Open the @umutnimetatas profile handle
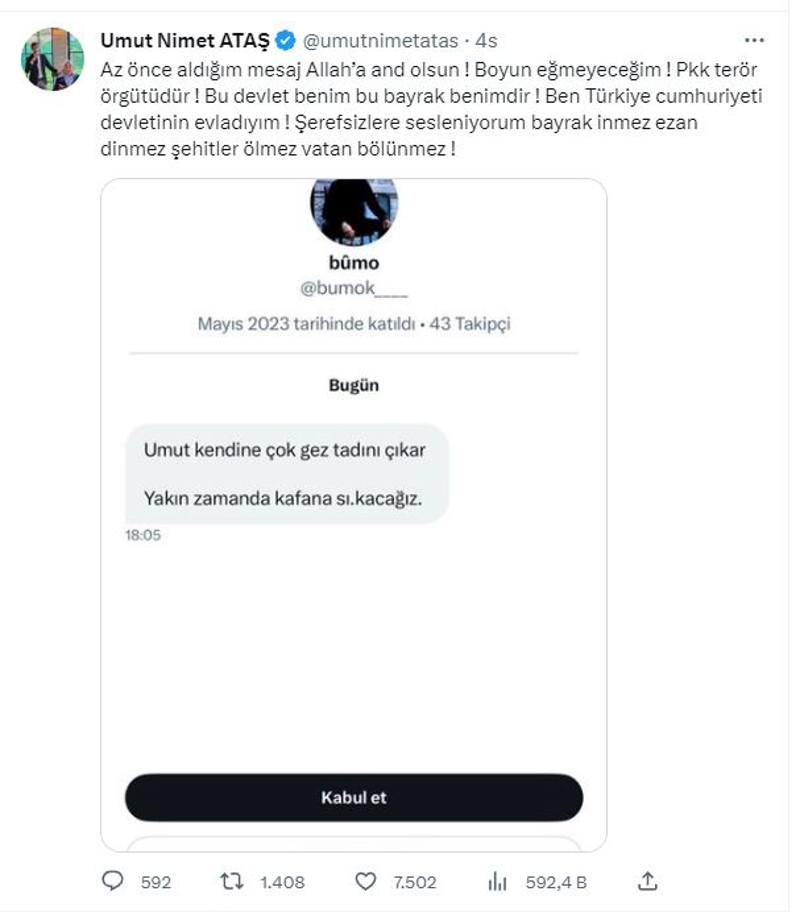The height and width of the screenshot is (912, 800). pyautogui.click(x=380, y=41)
